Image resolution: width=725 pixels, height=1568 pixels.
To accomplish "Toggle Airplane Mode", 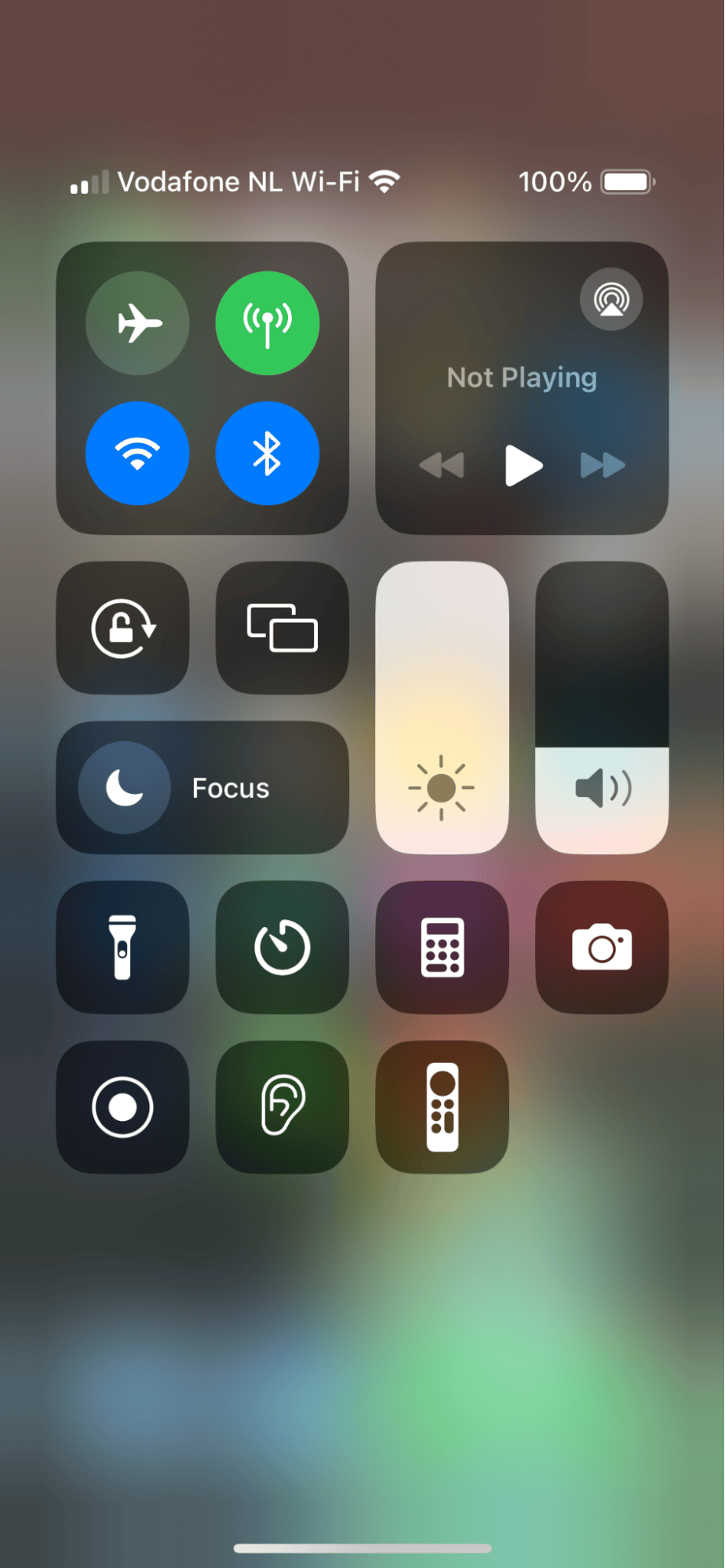I will [137, 324].
